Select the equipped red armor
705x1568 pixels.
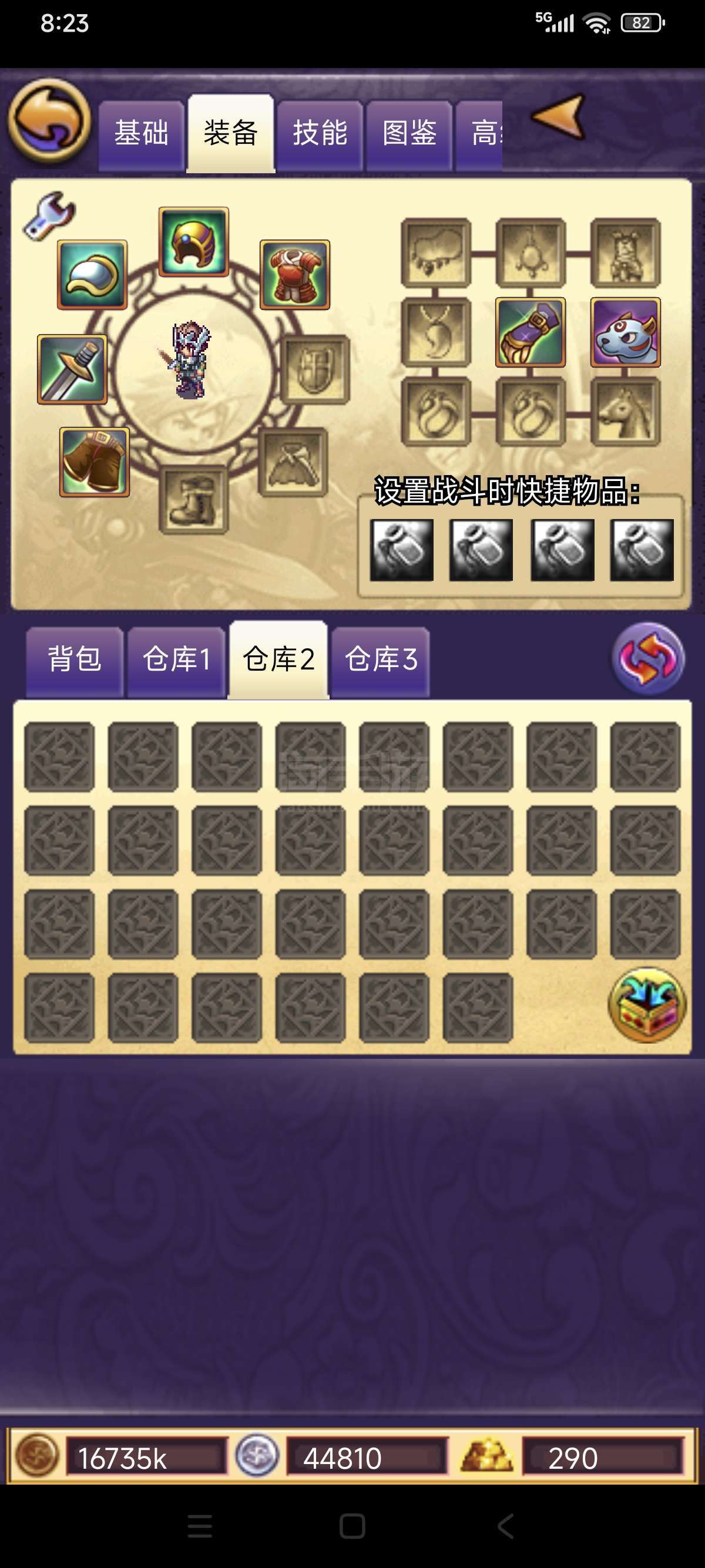pyautogui.click(x=295, y=274)
